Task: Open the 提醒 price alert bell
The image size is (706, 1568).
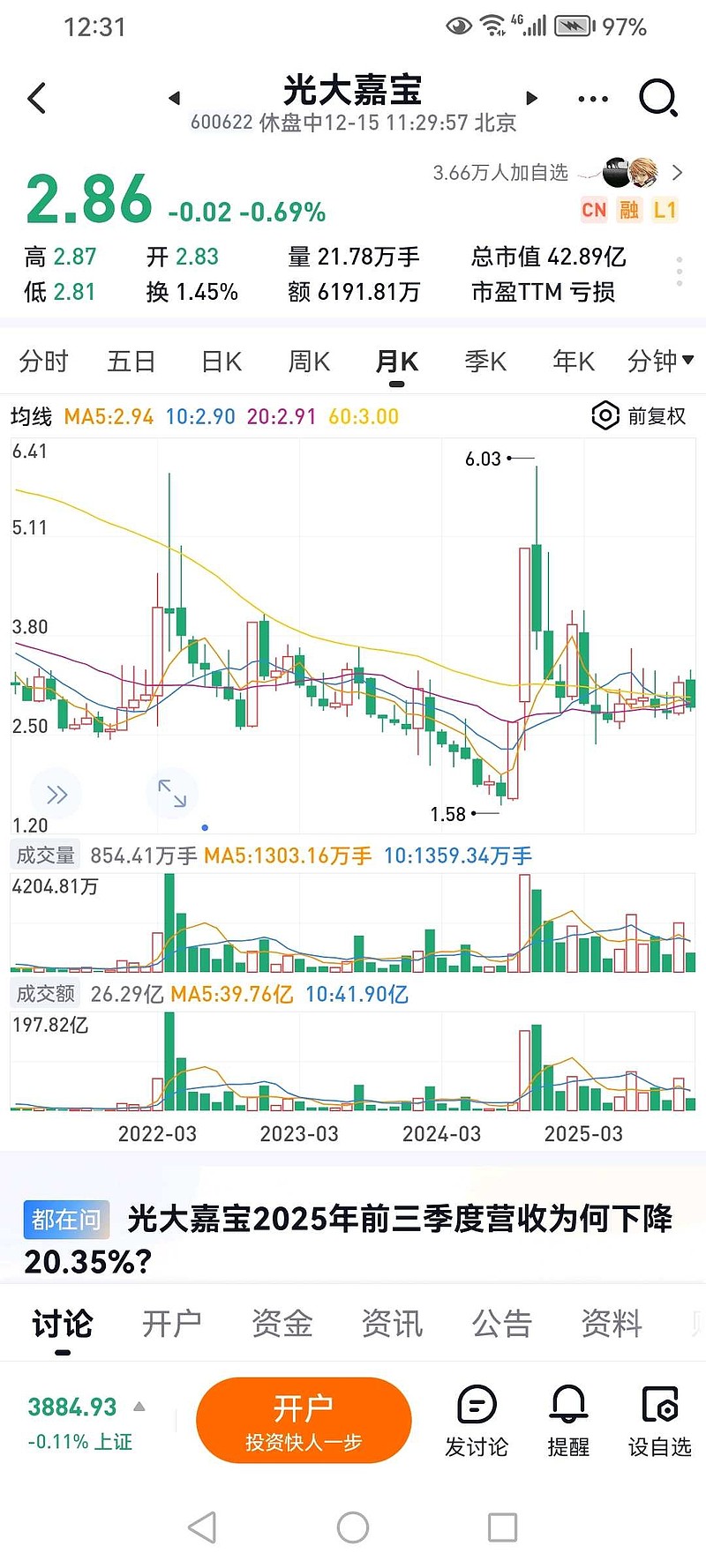Action: coord(568,1420)
